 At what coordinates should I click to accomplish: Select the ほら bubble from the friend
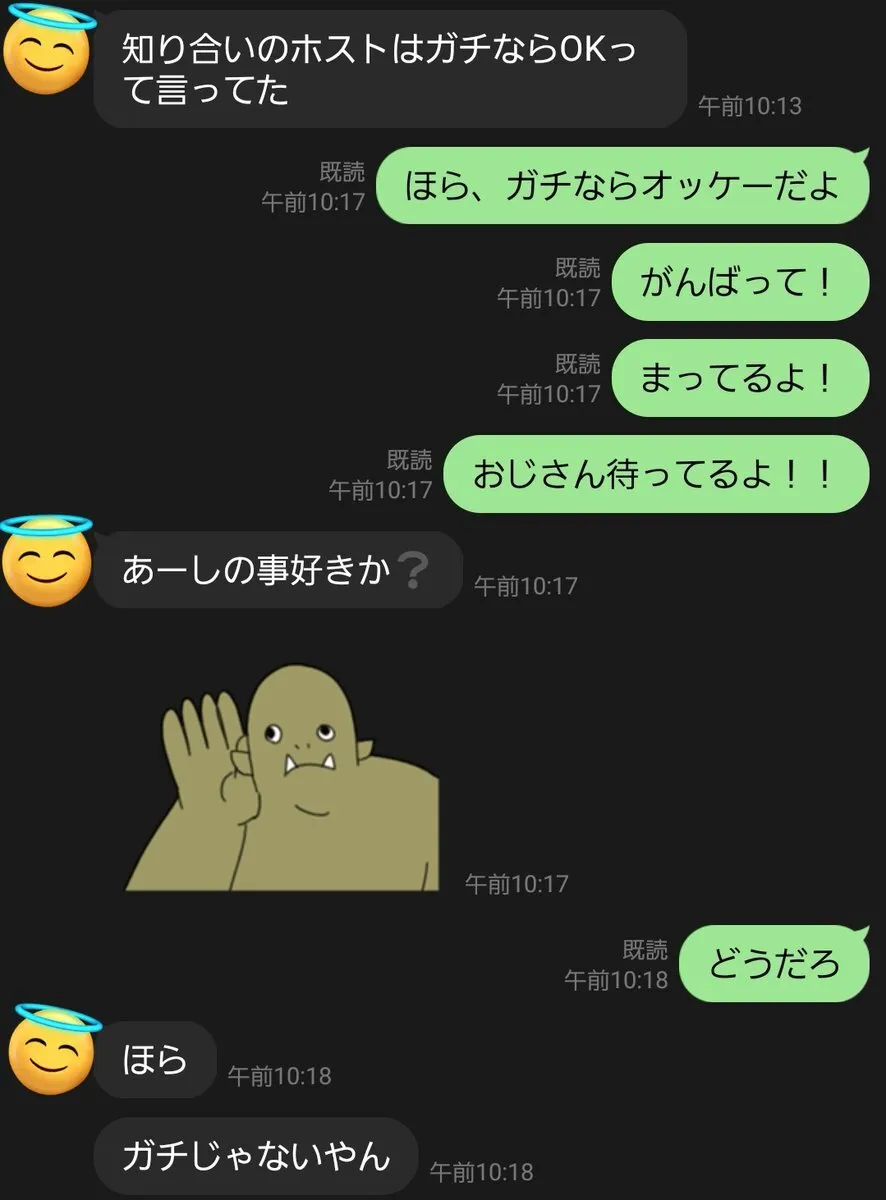point(155,1060)
